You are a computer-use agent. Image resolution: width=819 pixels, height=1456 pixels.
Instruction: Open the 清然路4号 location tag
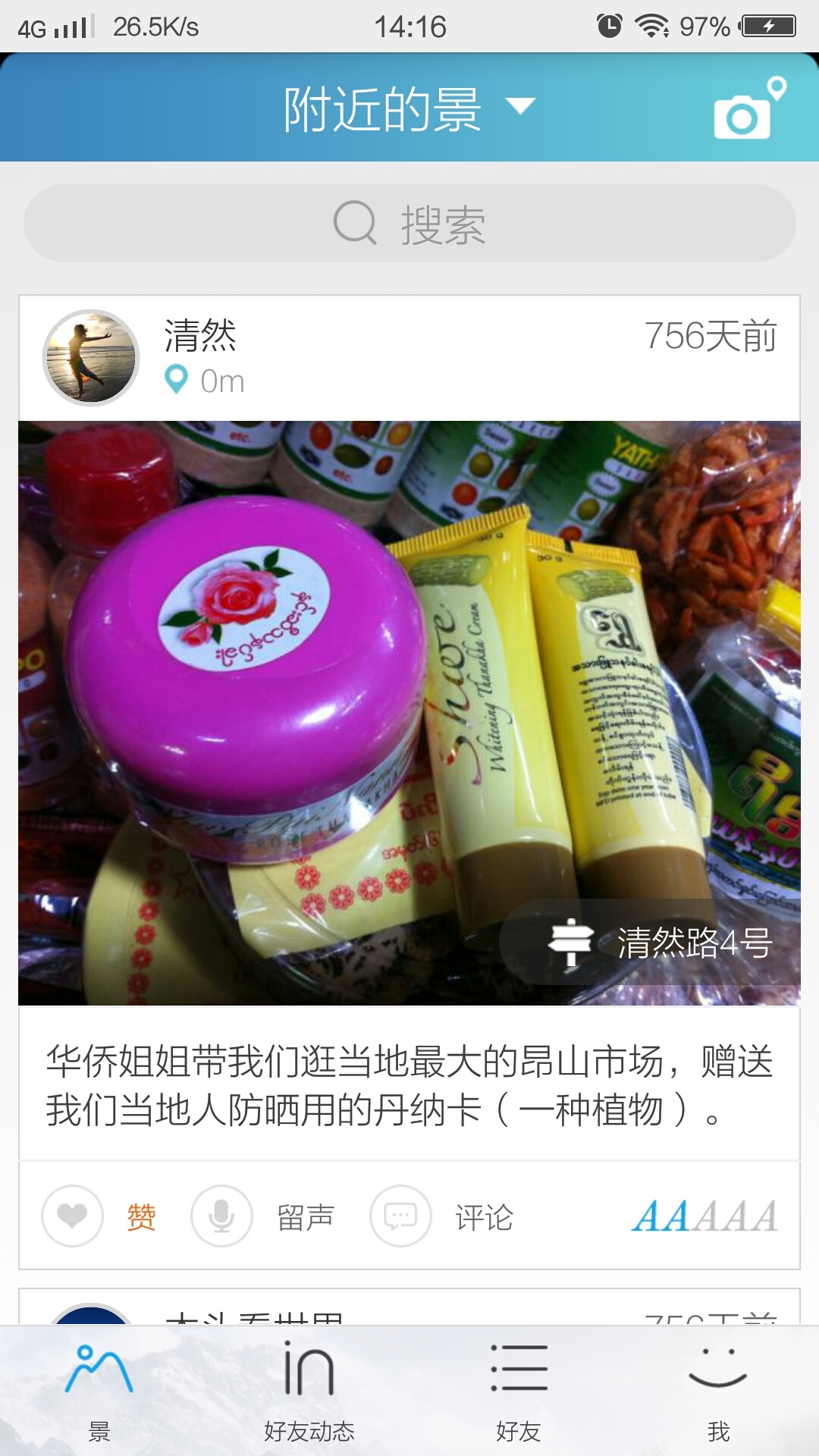[x=660, y=943]
